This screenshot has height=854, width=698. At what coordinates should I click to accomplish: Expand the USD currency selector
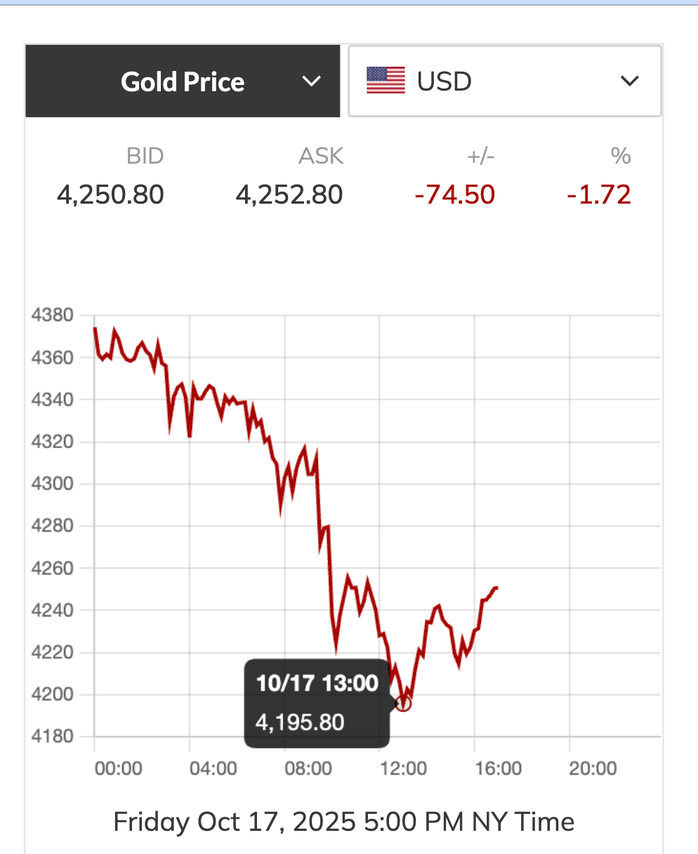(x=504, y=81)
